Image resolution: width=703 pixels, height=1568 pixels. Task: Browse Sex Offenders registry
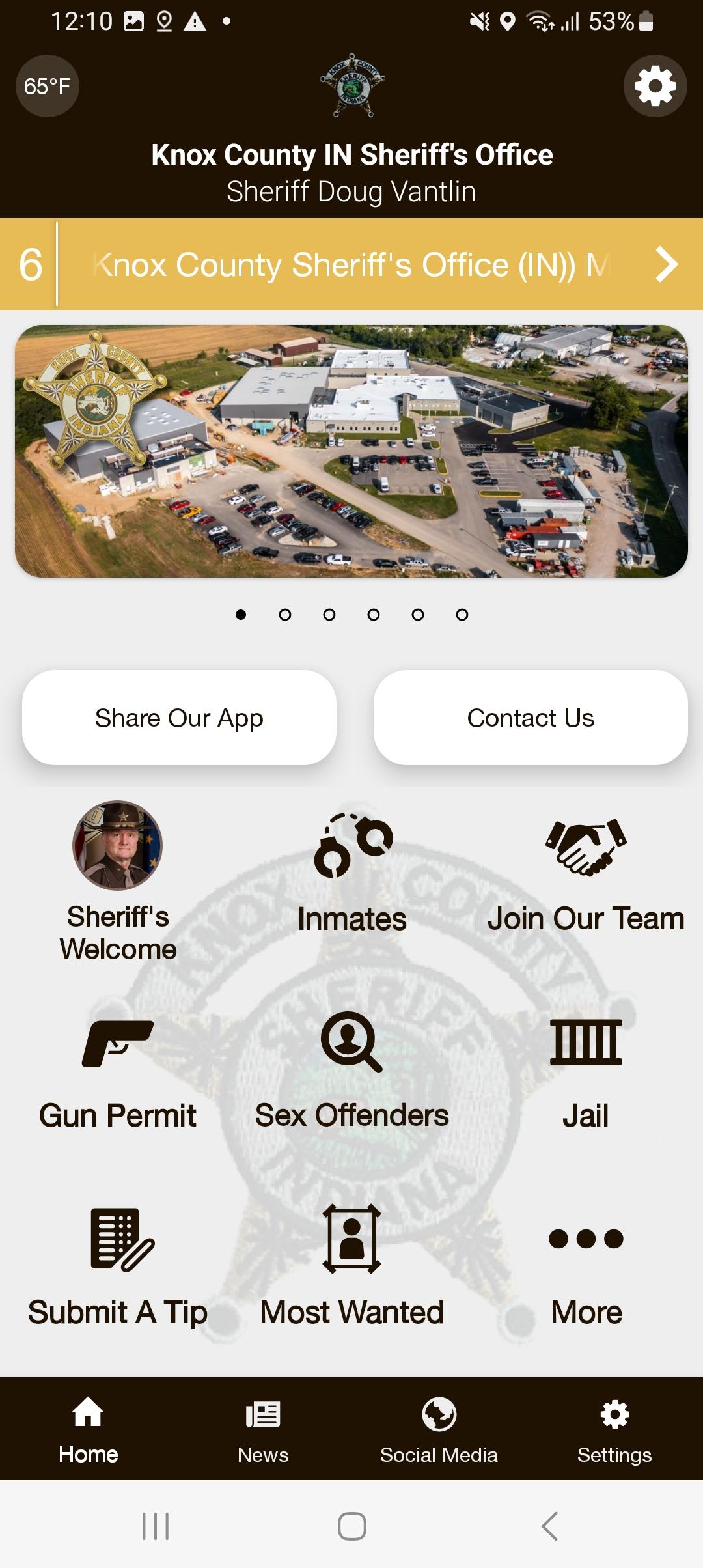point(352,1074)
